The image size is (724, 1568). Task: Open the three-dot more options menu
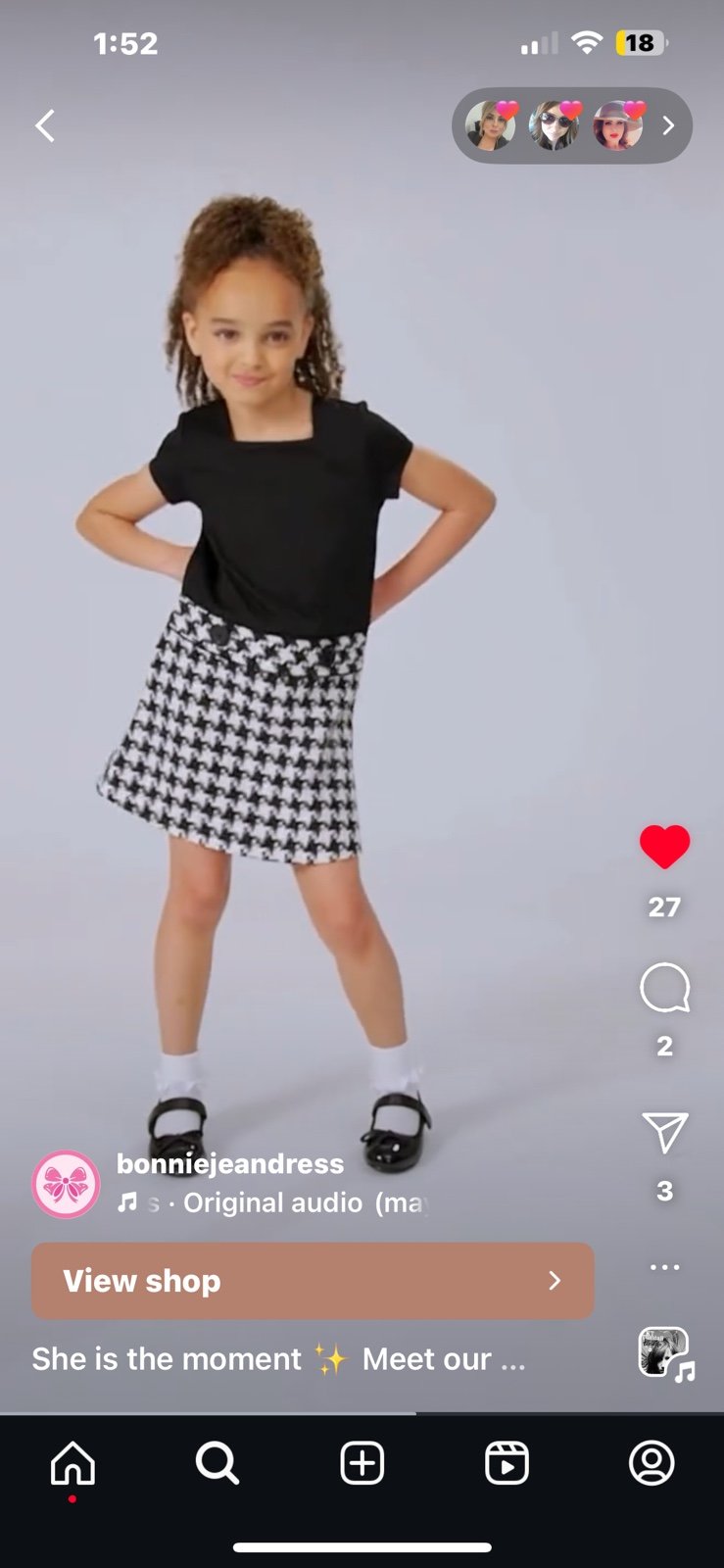tap(664, 1267)
